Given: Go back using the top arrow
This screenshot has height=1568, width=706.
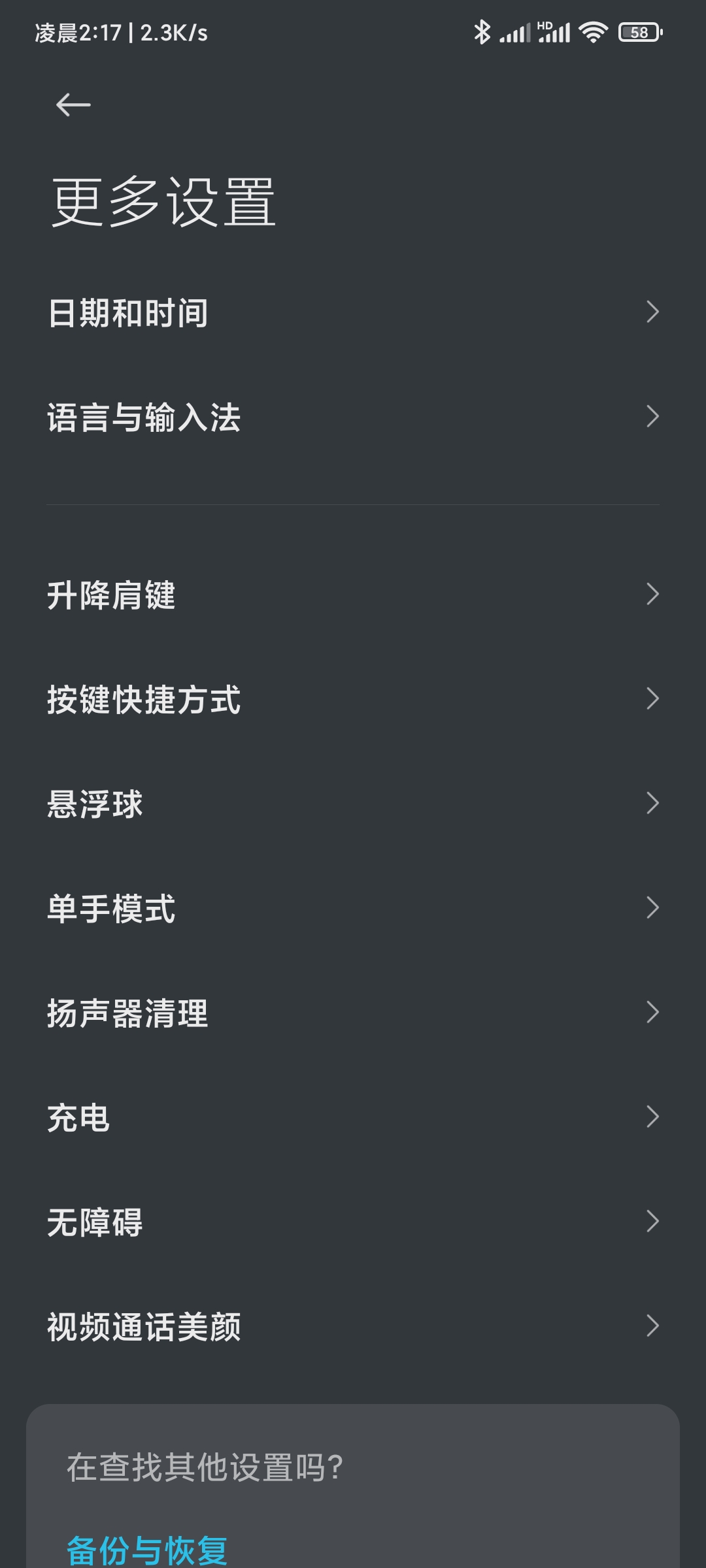Looking at the screenshot, I should [x=73, y=105].
